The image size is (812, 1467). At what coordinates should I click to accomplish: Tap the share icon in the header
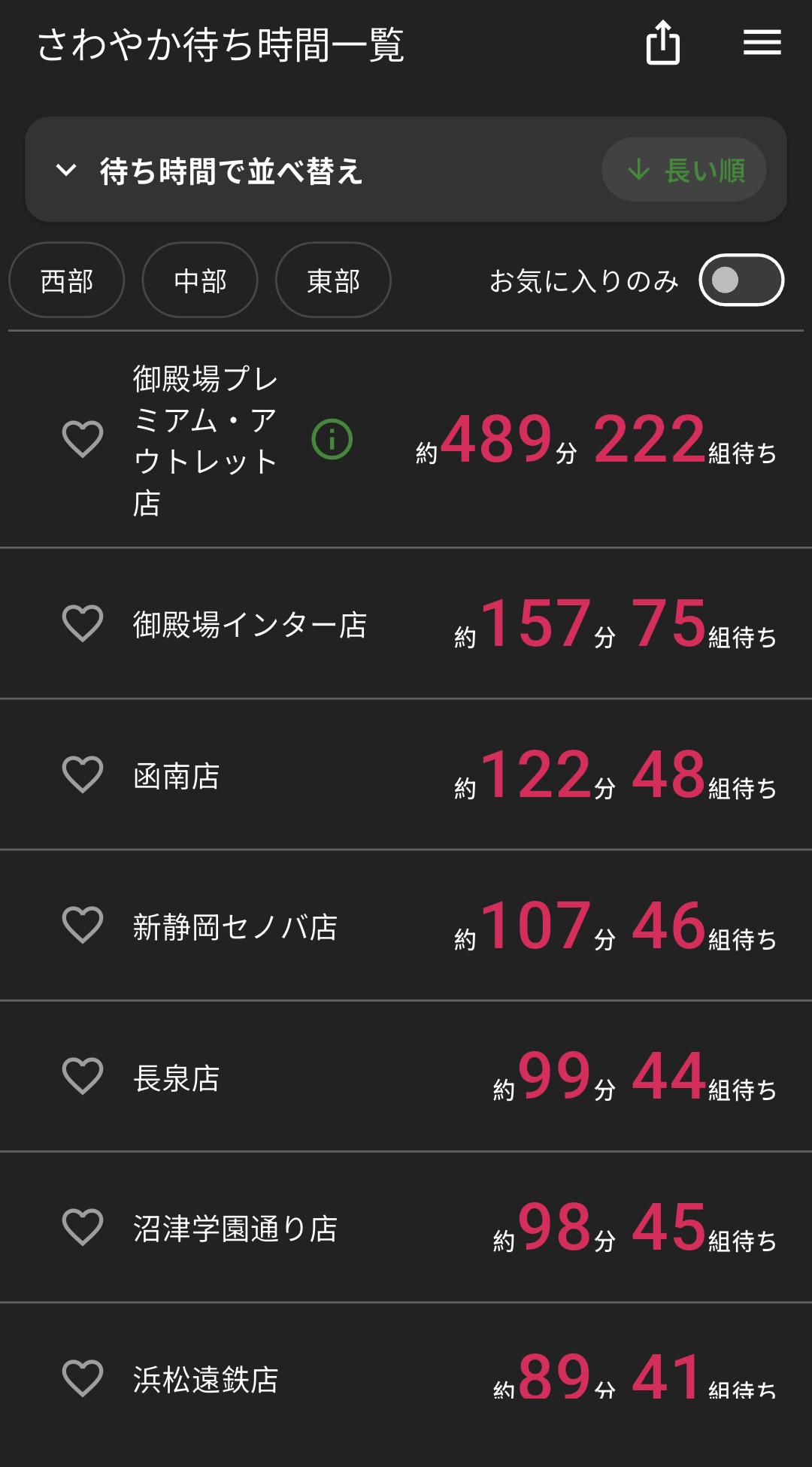point(663,43)
